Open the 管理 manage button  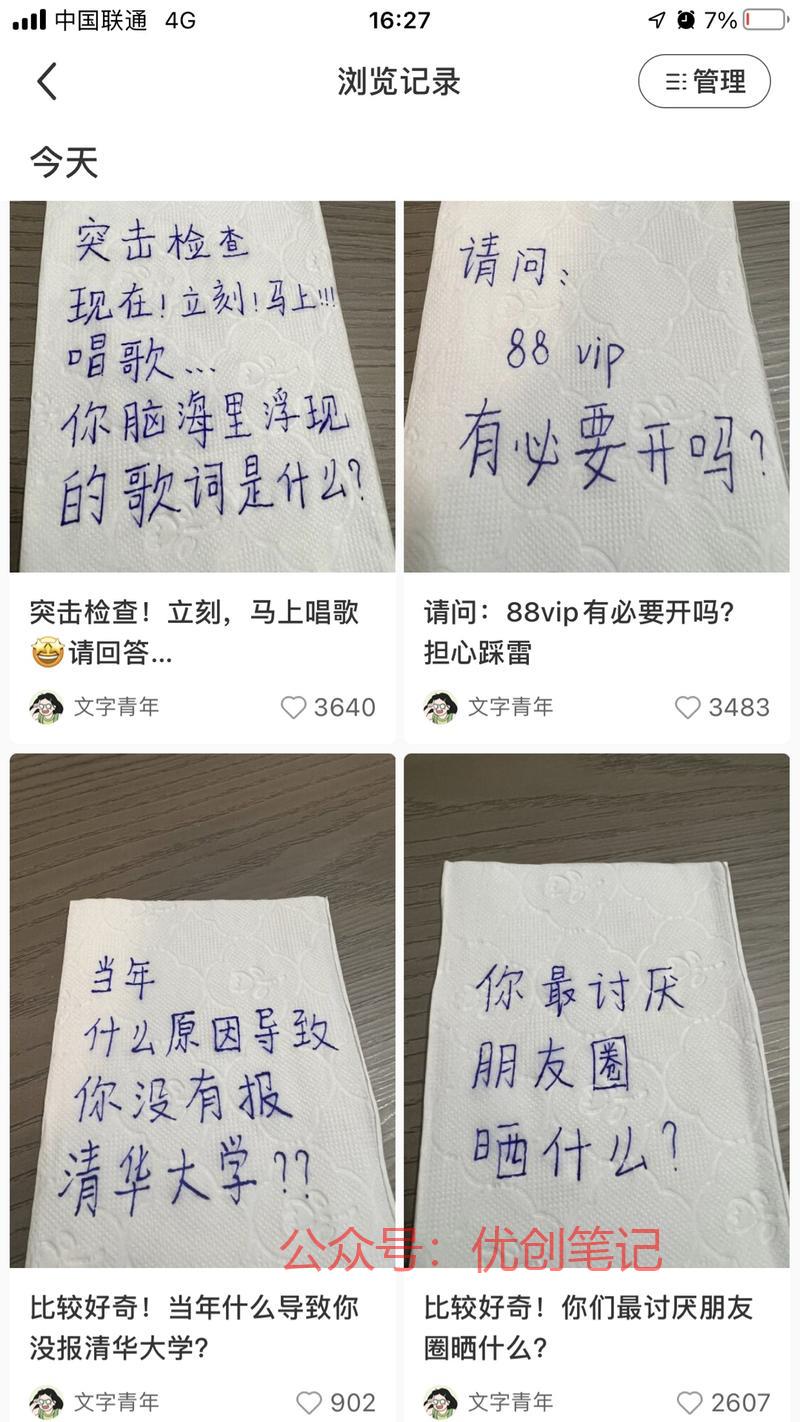click(x=704, y=81)
